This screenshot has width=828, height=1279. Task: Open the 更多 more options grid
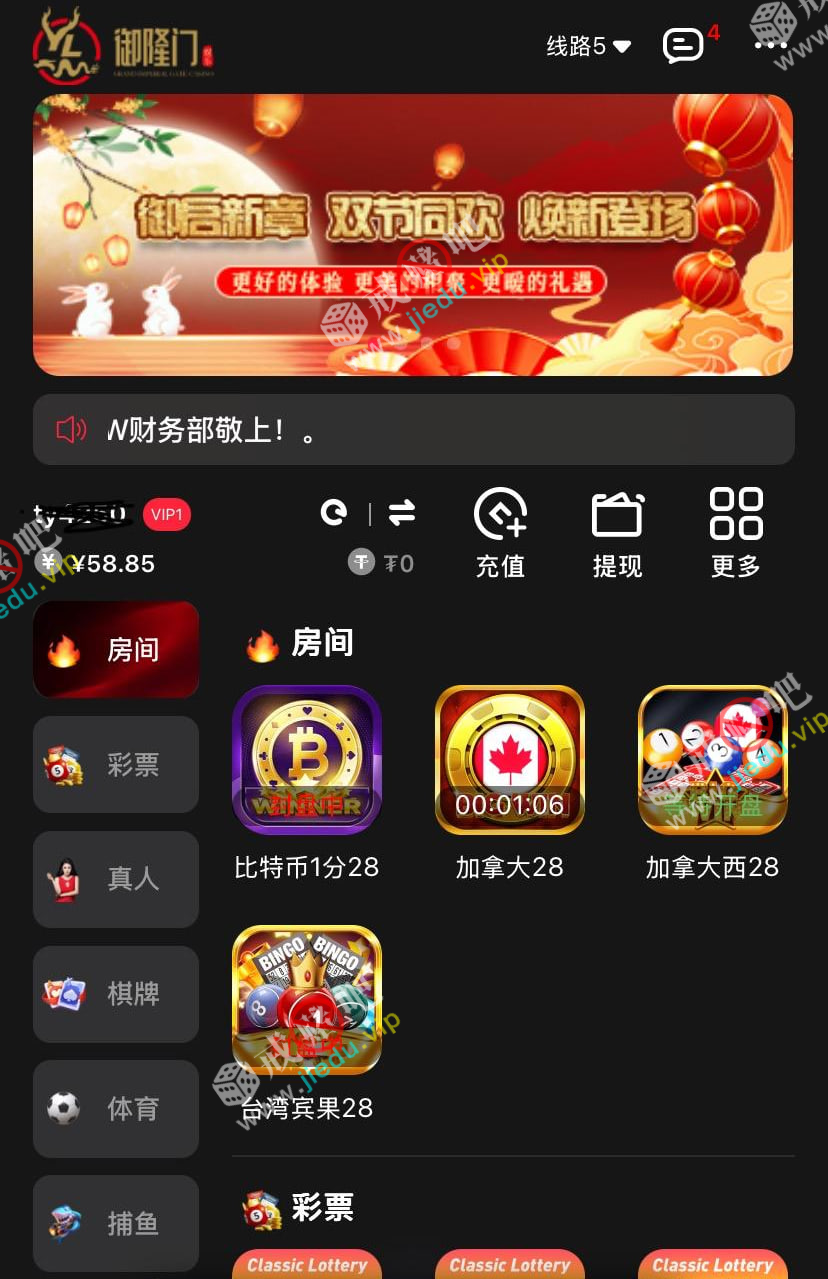pos(735,533)
